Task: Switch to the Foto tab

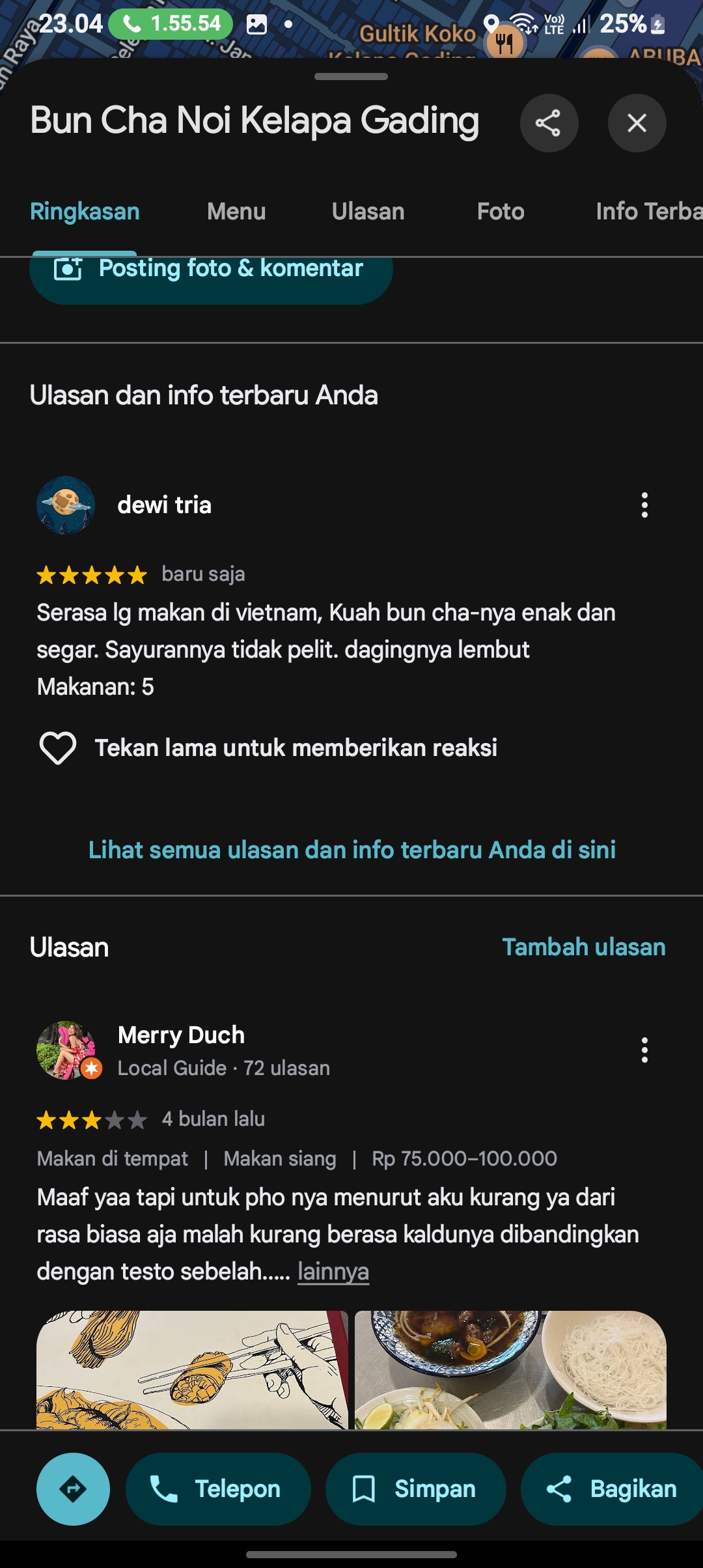Action: point(501,212)
